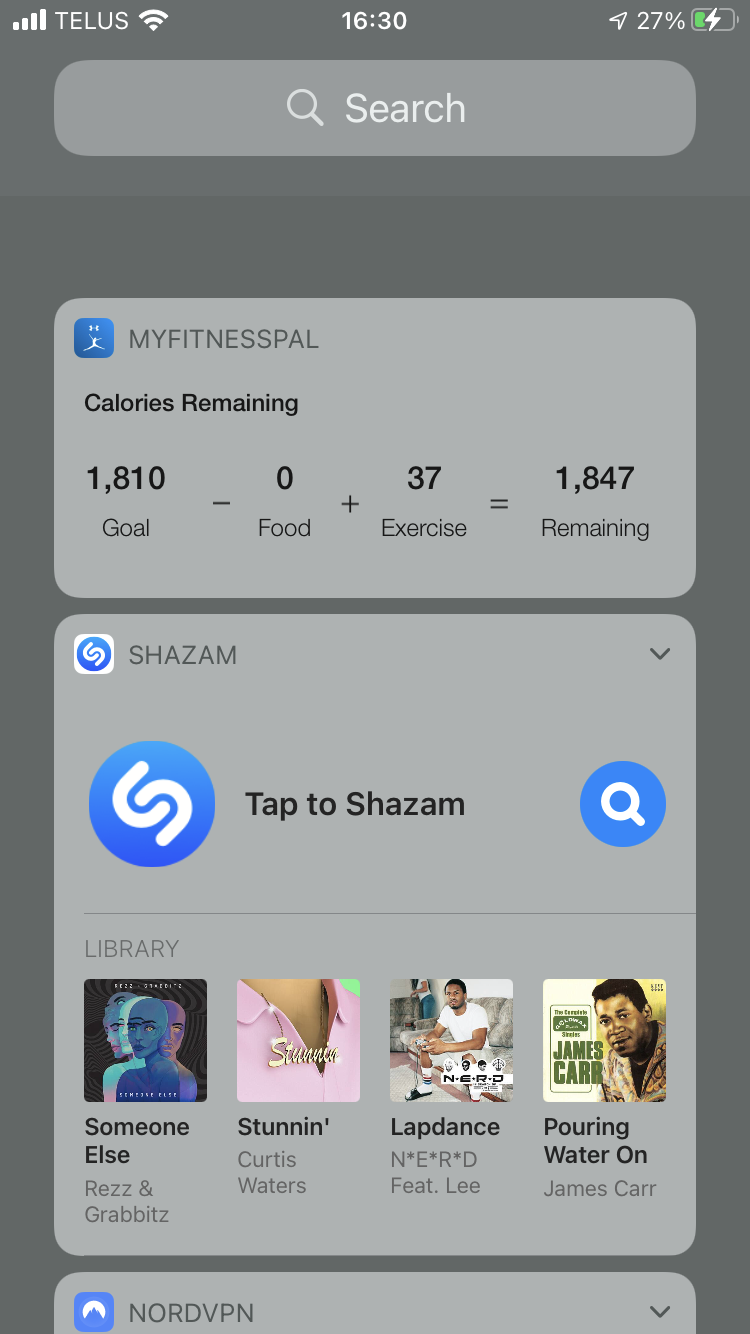Viewport: 750px width, 1334px height.
Task: Open Stunnin' by Curtis Waters
Action: point(298,1088)
